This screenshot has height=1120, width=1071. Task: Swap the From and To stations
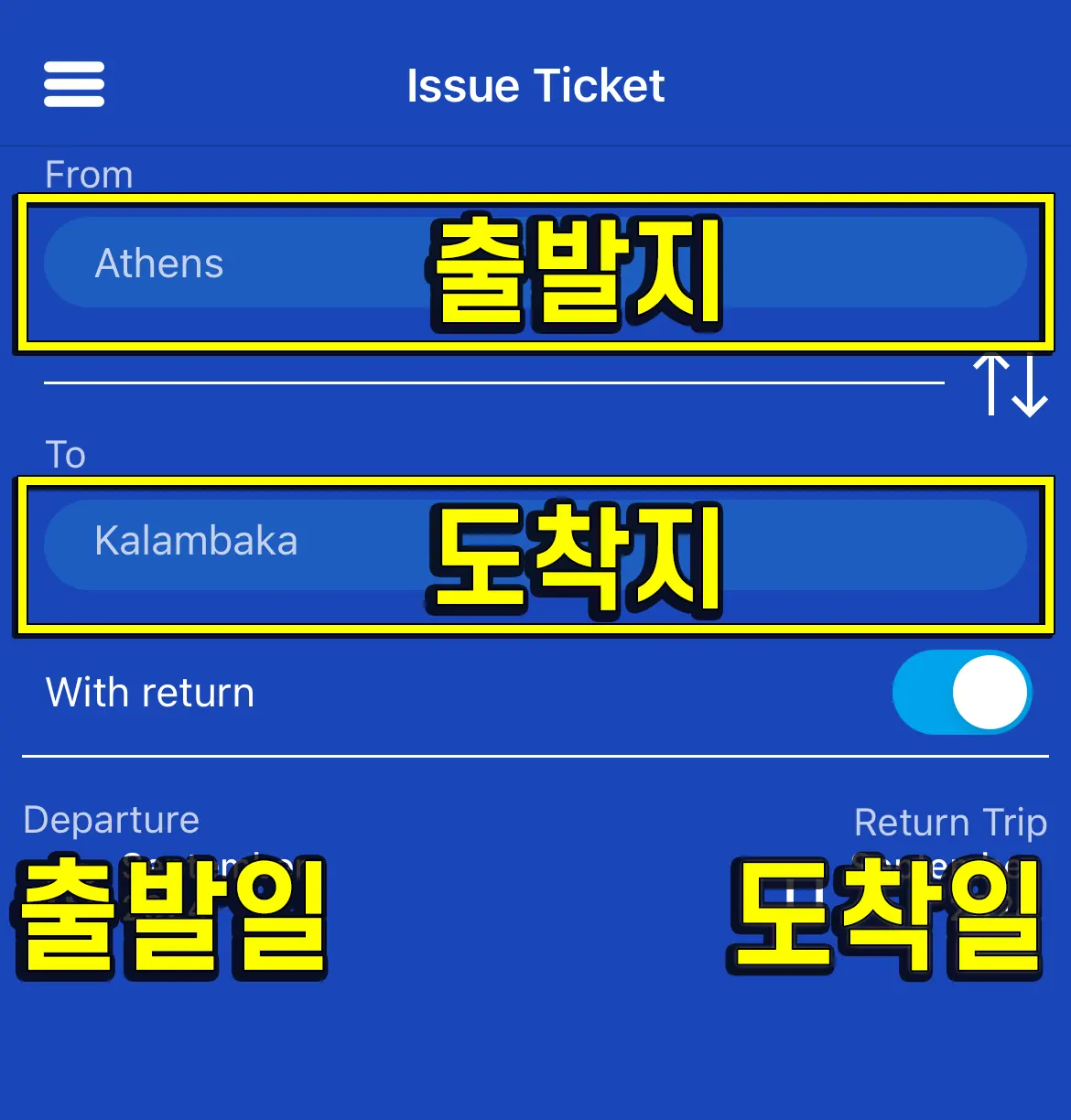1010,386
